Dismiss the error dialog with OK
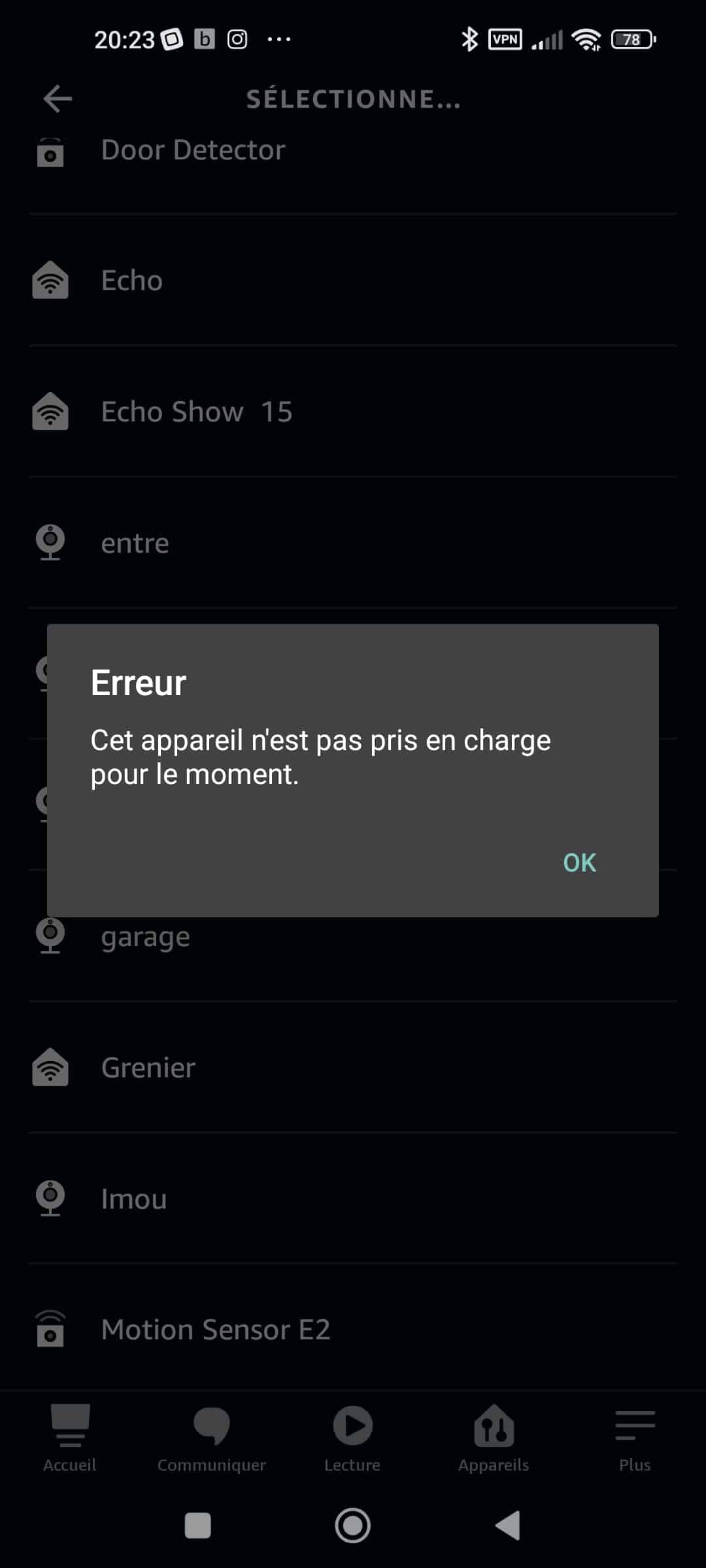The height and width of the screenshot is (1568, 706). (579, 862)
